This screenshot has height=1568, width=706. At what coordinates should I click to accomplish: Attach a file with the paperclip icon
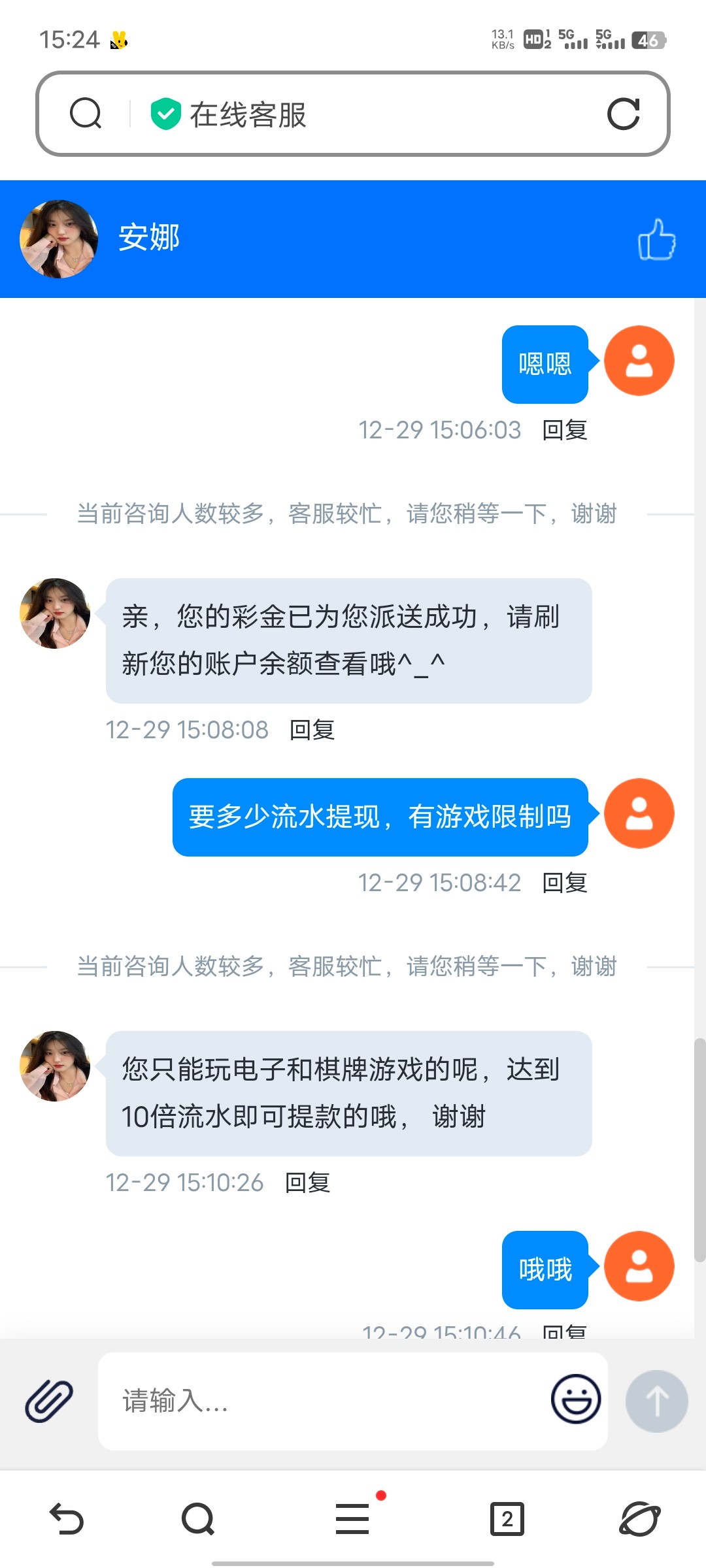49,1401
